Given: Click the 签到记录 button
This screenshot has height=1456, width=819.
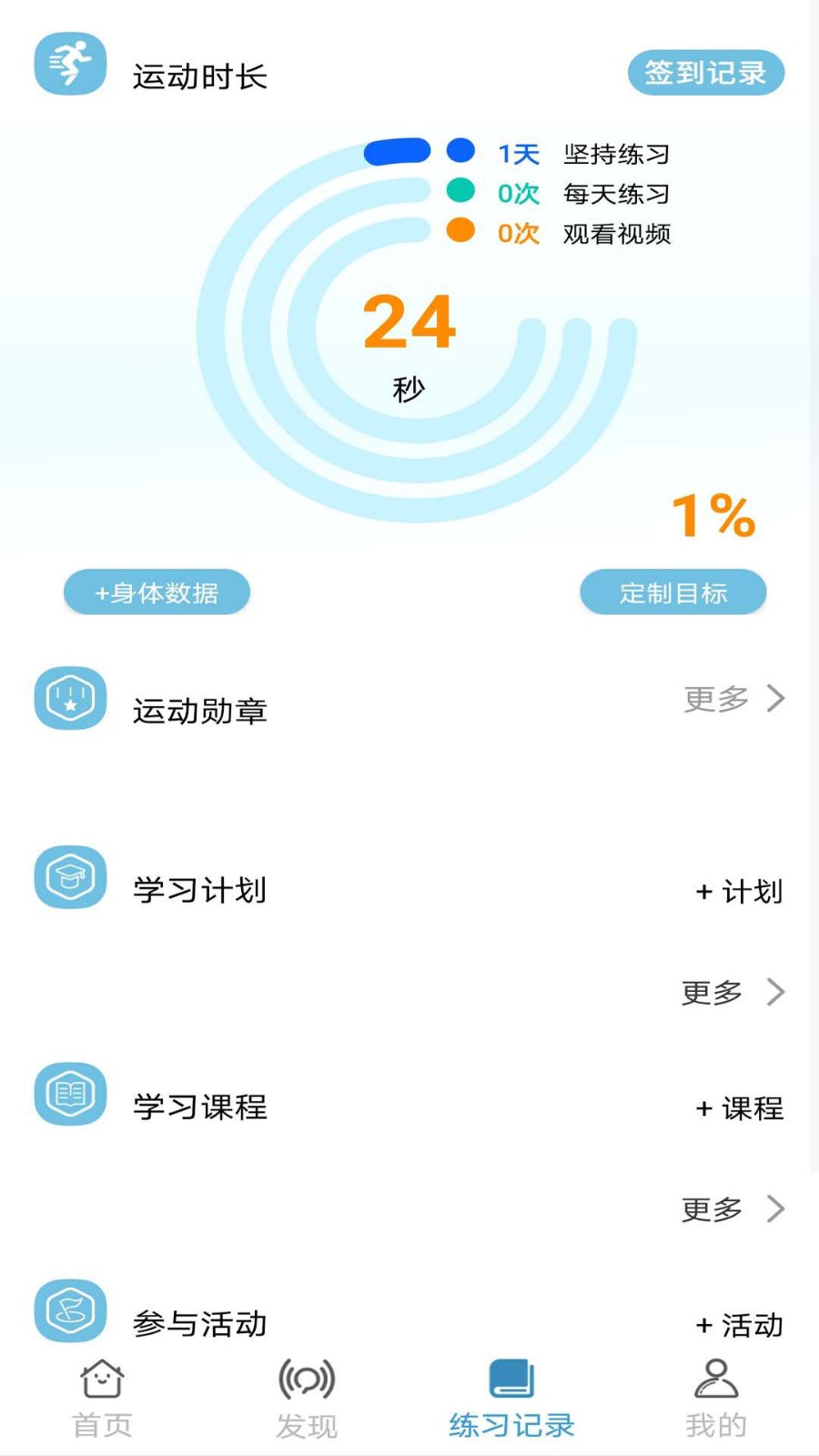Looking at the screenshot, I should 706,72.
